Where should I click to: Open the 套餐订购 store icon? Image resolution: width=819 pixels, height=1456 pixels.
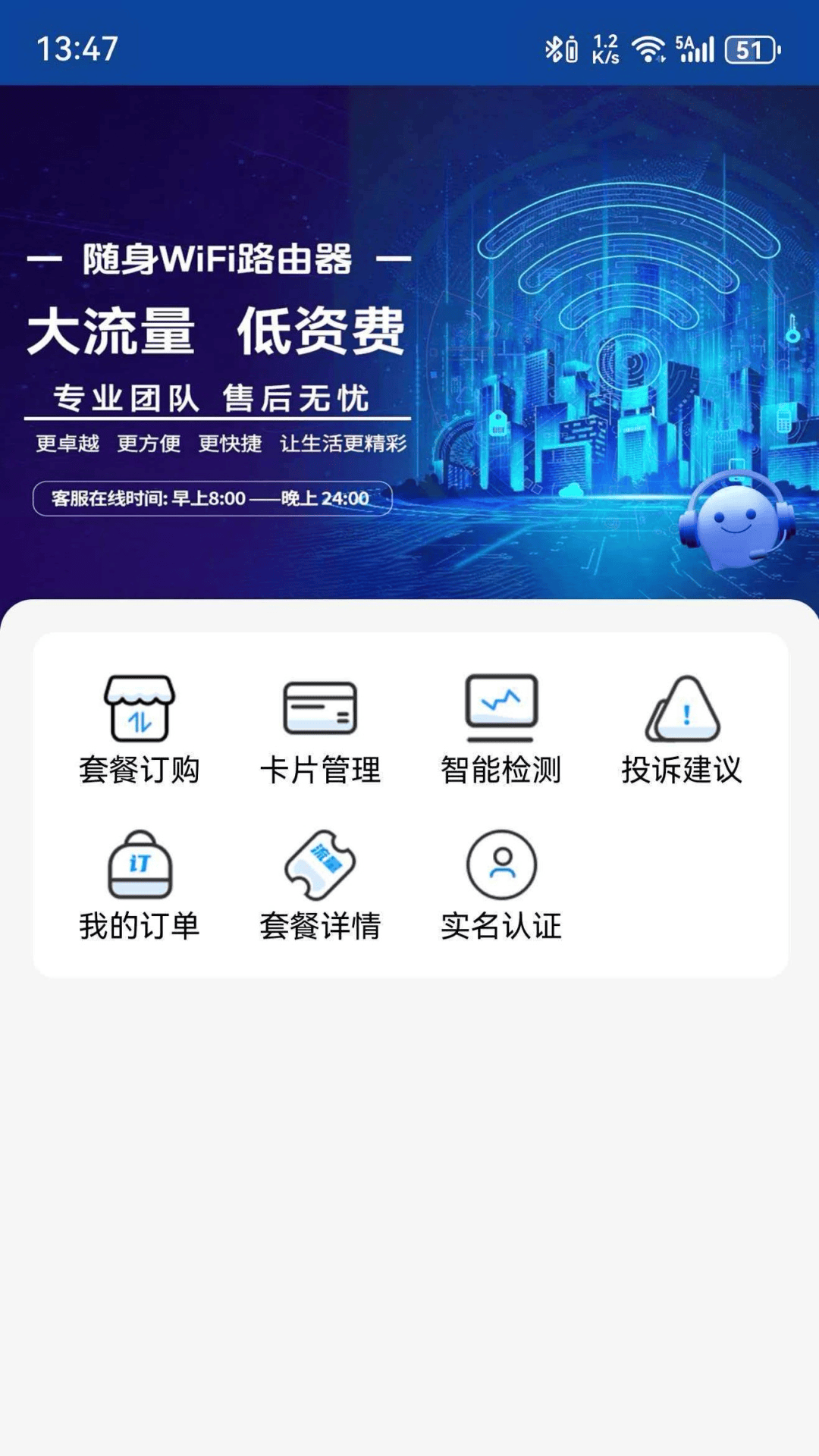[x=140, y=709]
